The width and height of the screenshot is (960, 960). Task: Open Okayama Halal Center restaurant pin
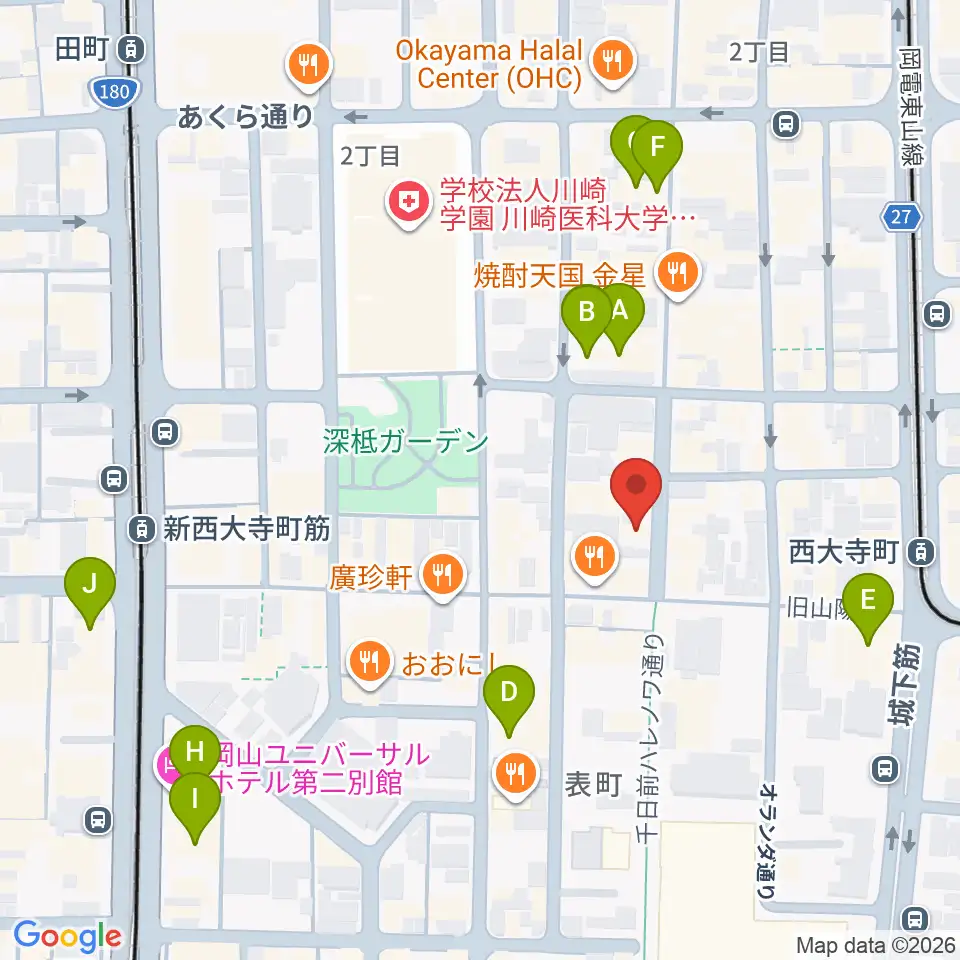(613, 62)
